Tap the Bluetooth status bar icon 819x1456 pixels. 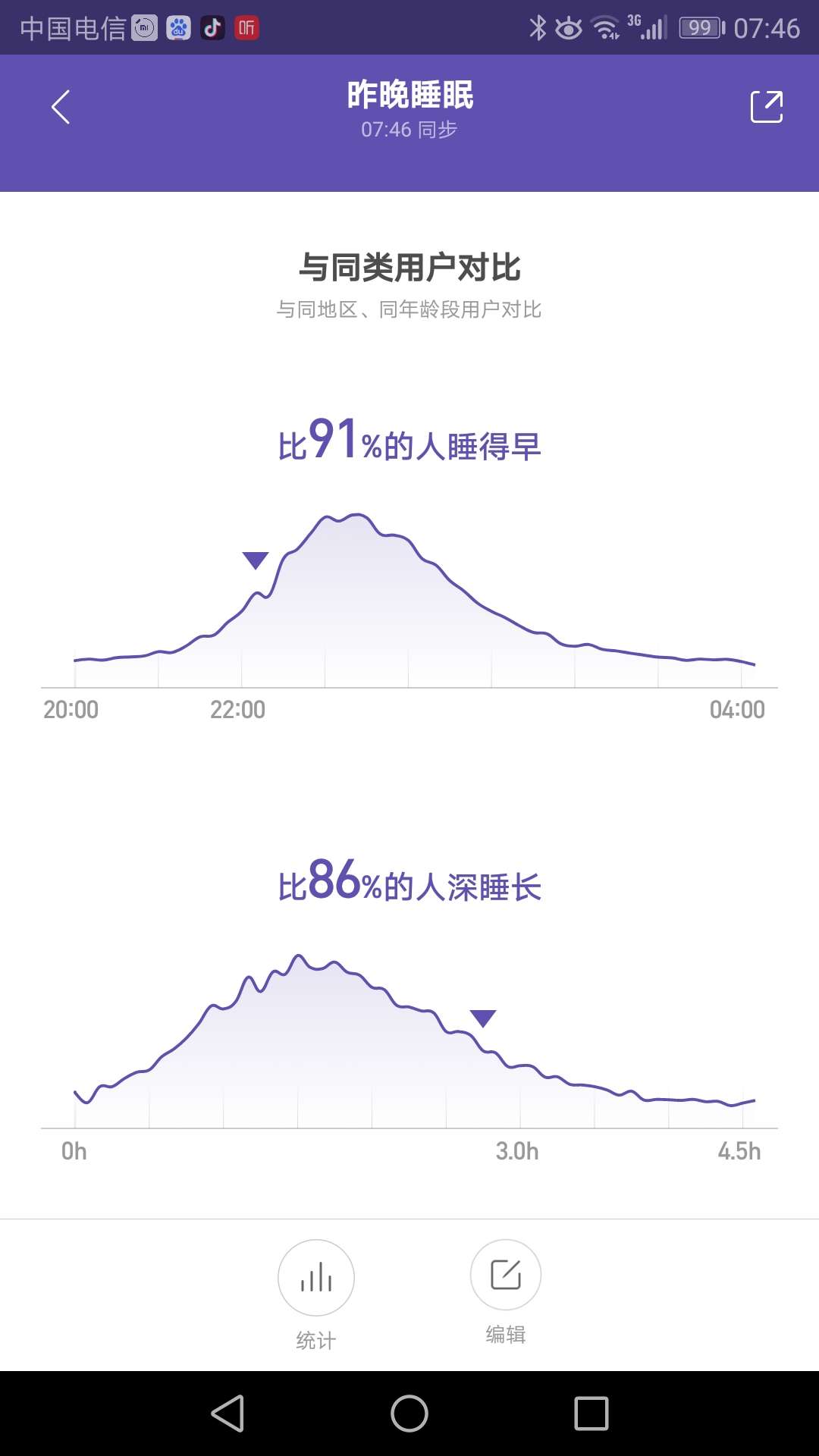540,27
